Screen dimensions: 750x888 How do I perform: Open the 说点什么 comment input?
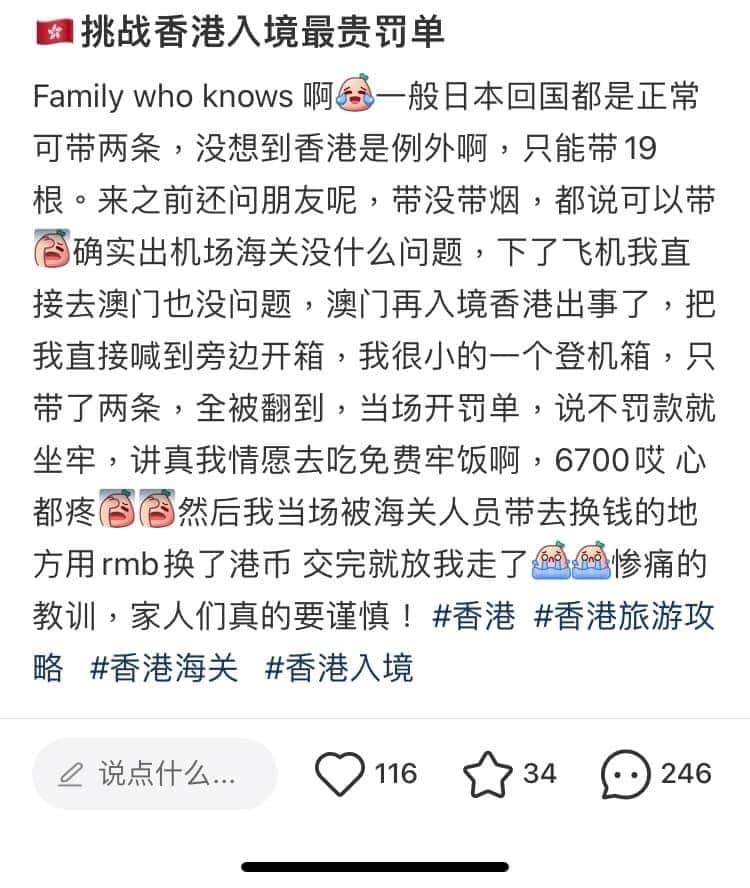click(154, 773)
